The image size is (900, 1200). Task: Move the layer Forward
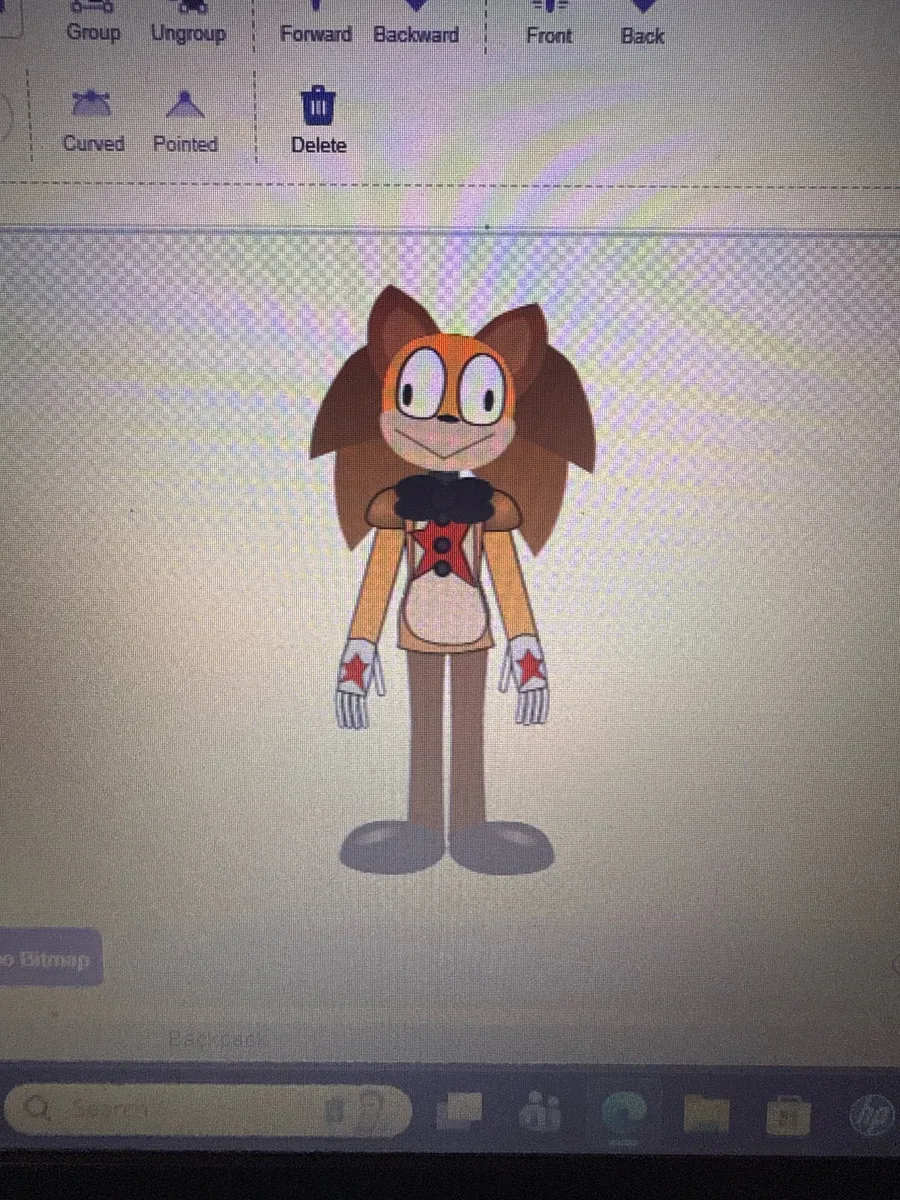tap(315, 22)
